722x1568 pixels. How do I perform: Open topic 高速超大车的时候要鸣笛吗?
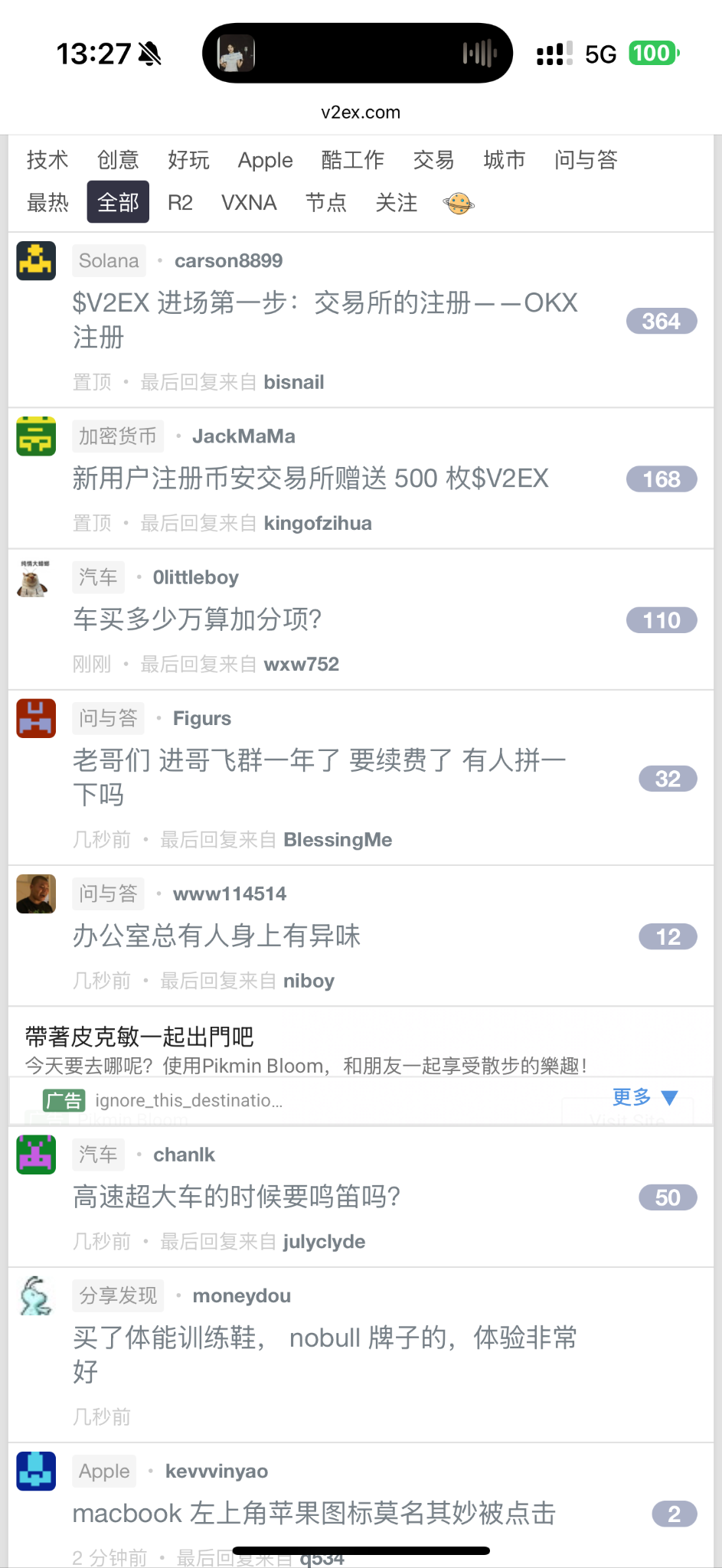pyautogui.click(x=237, y=1197)
